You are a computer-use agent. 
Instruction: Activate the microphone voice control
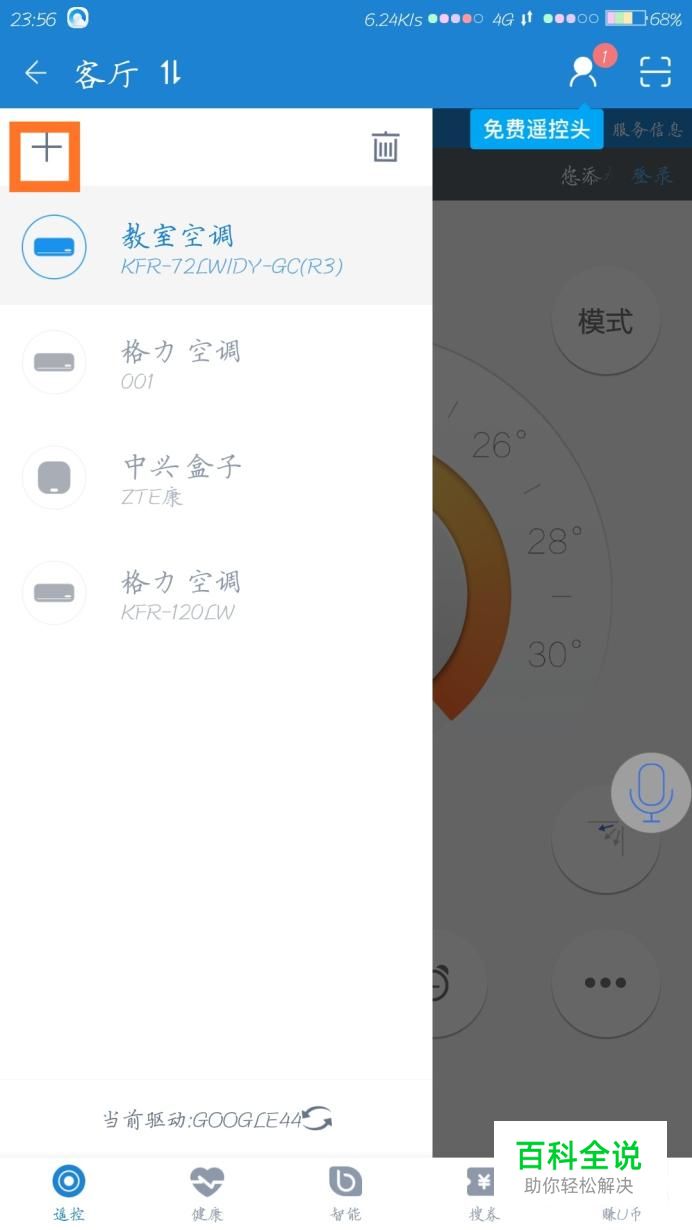click(x=651, y=790)
